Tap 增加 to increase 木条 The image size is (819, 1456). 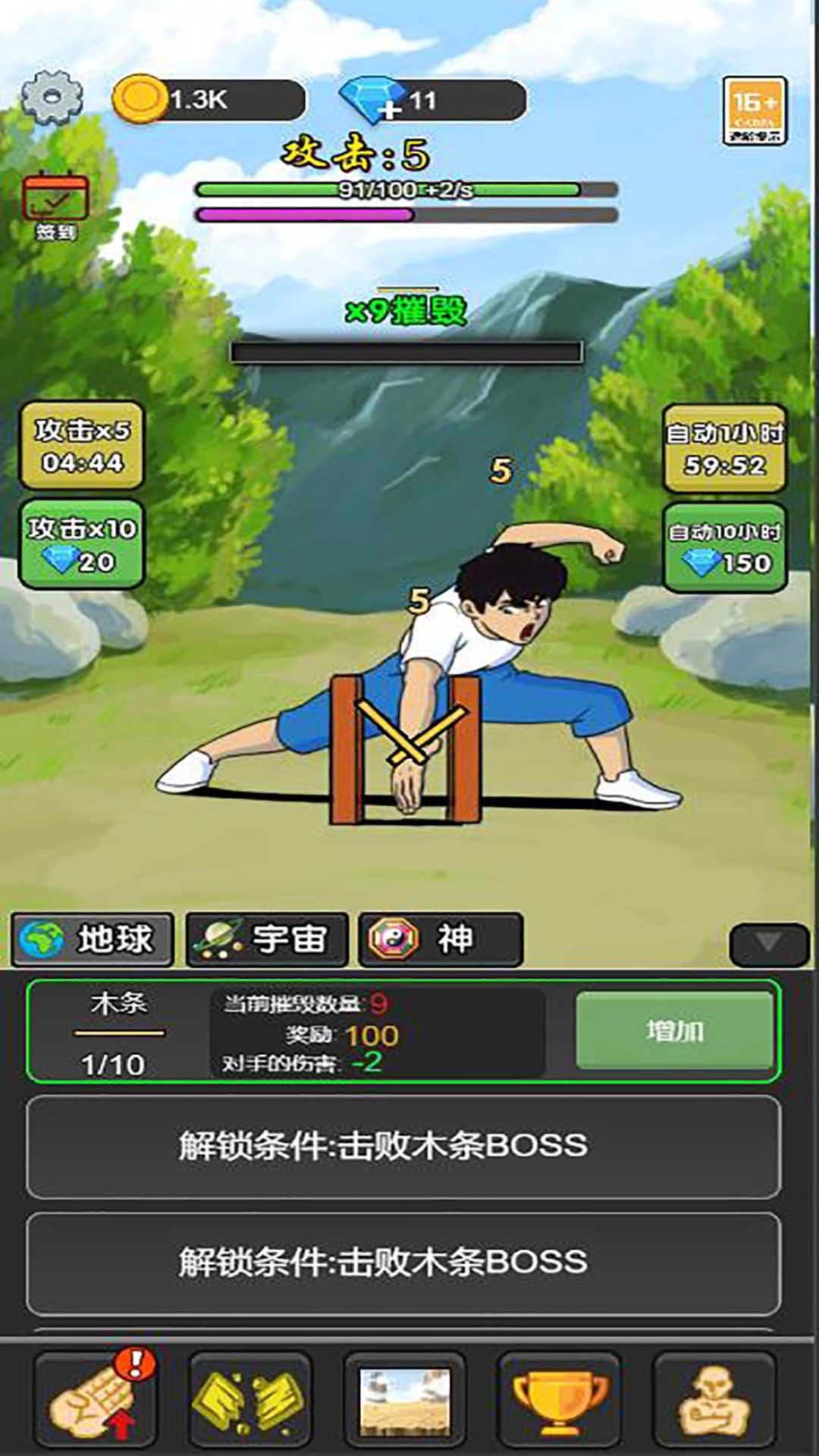pyautogui.click(x=674, y=1031)
